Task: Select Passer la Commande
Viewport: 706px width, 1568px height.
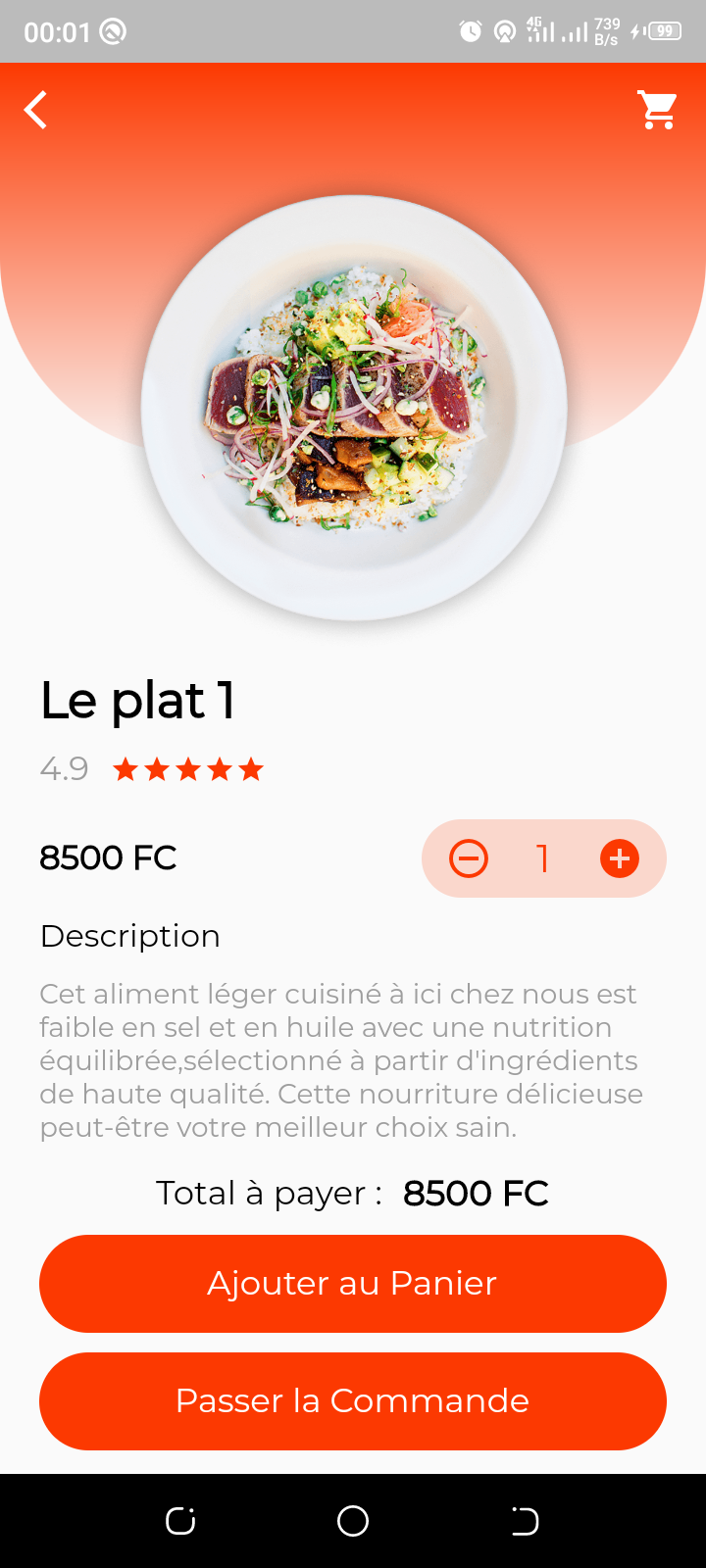Action: pos(353,1401)
